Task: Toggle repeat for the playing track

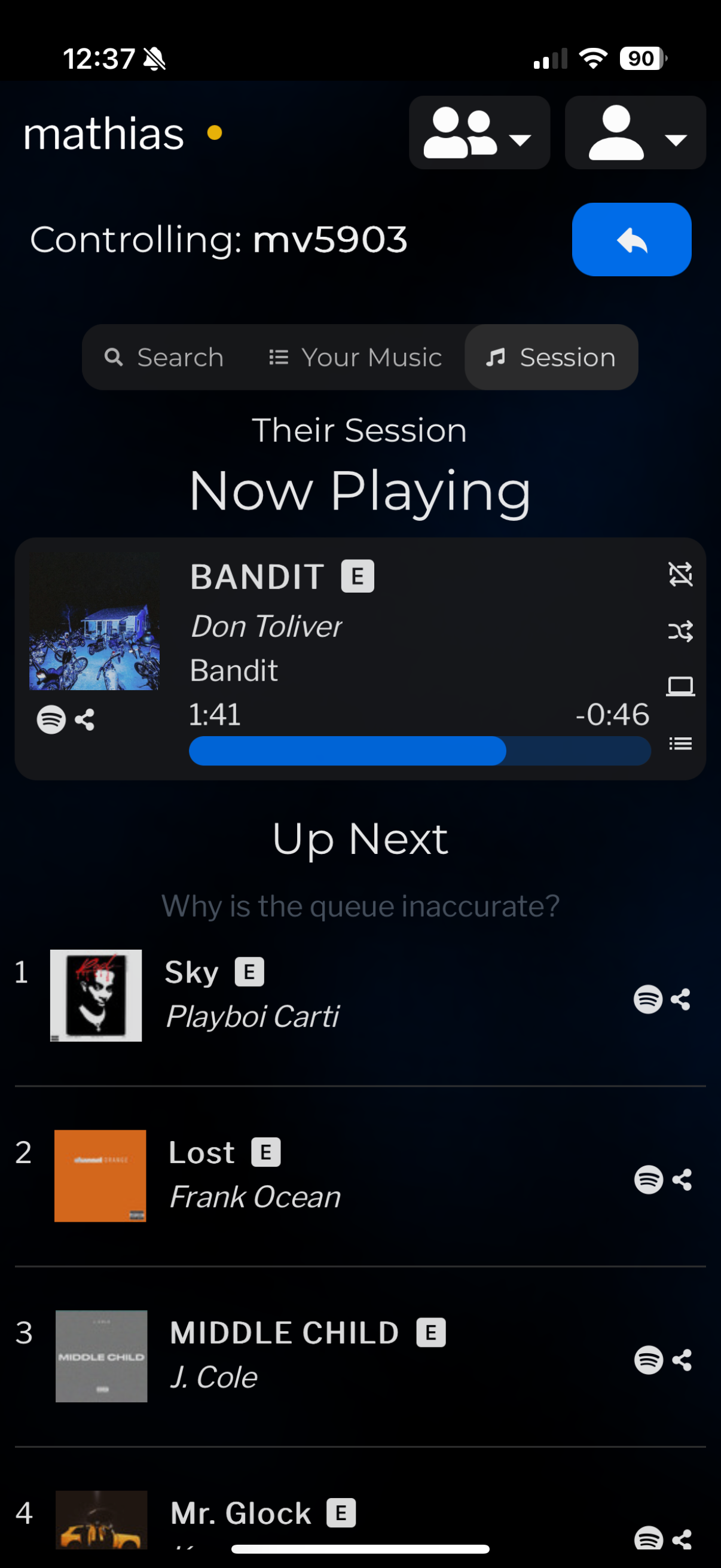Action: pos(680,575)
